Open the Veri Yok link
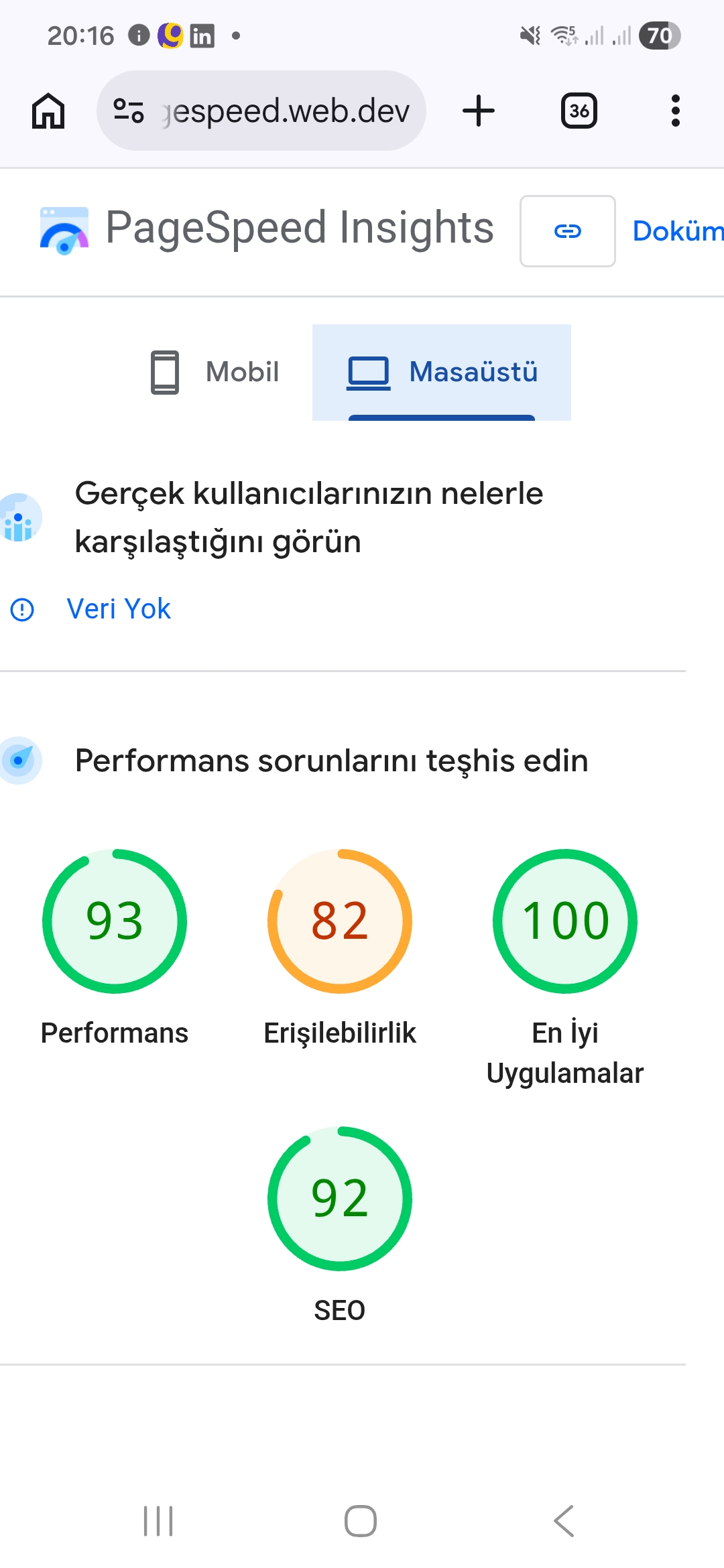The height and width of the screenshot is (1568, 724). (x=119, y=609)
